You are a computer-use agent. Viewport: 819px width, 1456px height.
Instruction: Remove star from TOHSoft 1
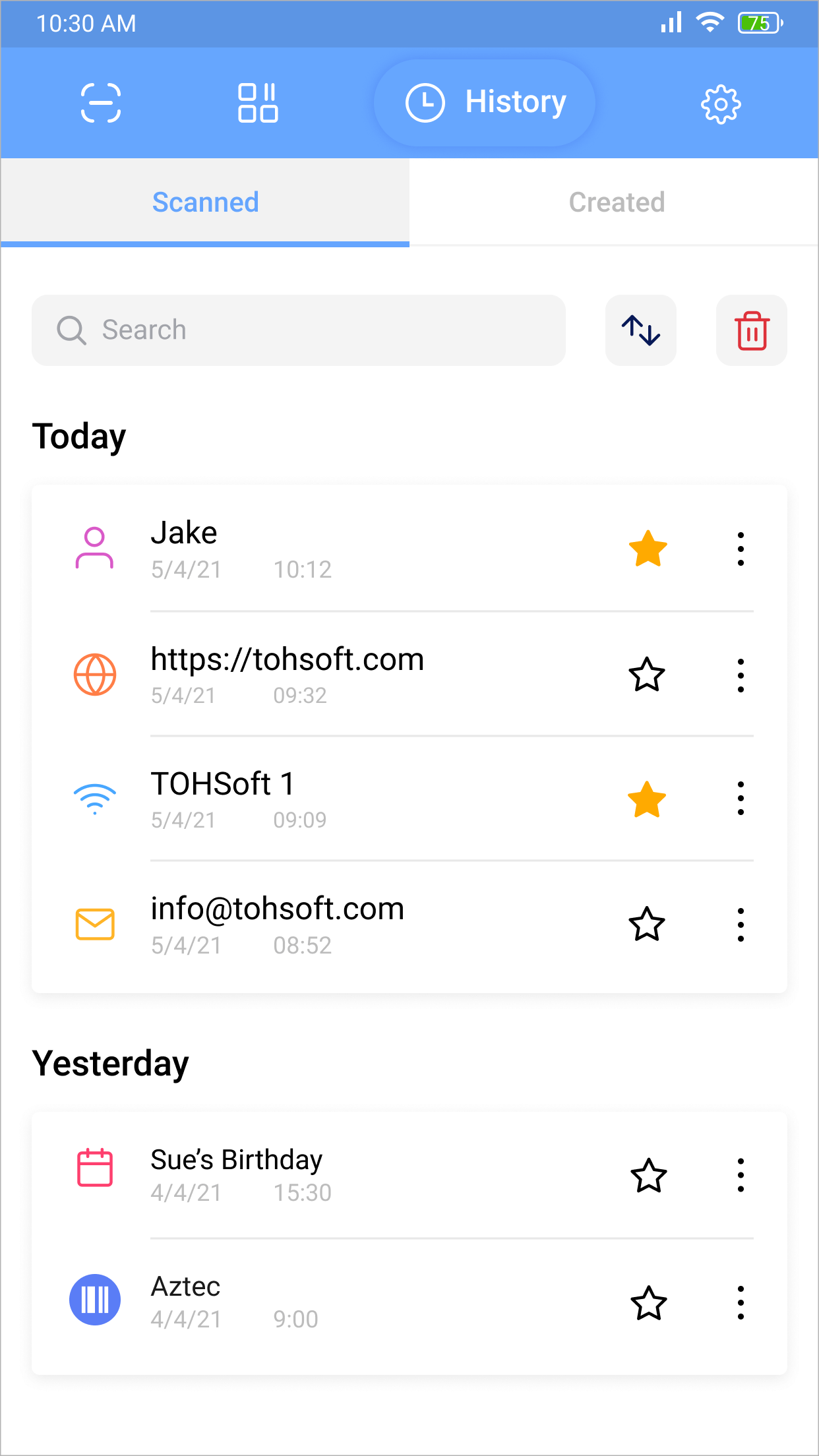click(647, 799)
